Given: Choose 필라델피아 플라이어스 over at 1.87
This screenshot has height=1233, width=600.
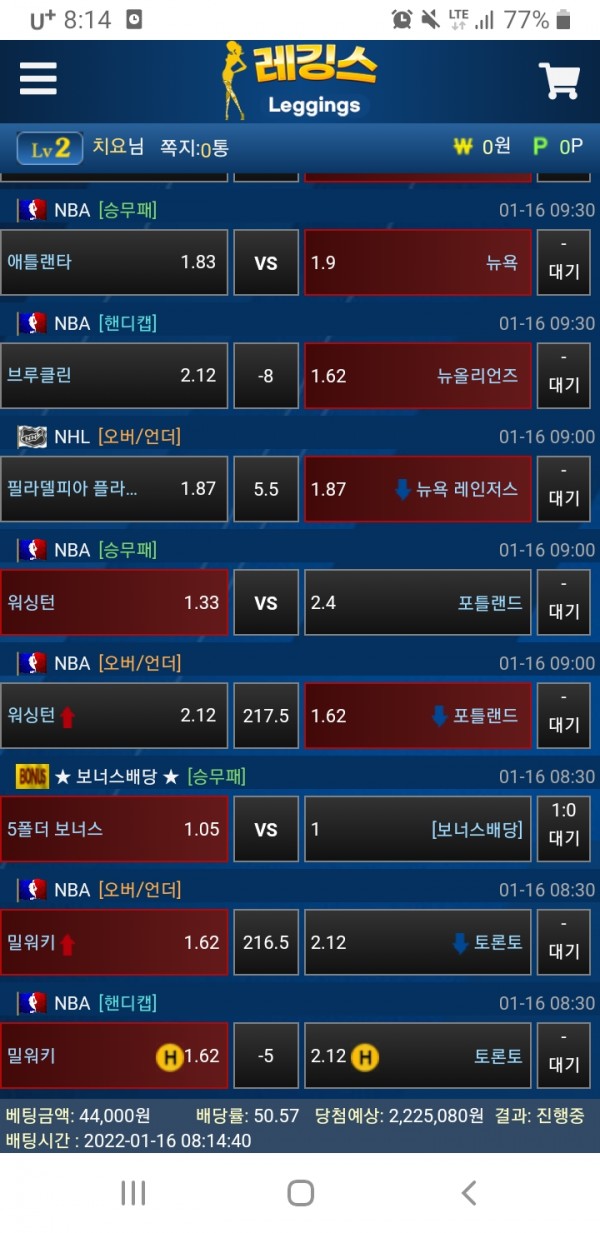Looking at the screenshot, I should pyautogui.click(x=114, y=489).
